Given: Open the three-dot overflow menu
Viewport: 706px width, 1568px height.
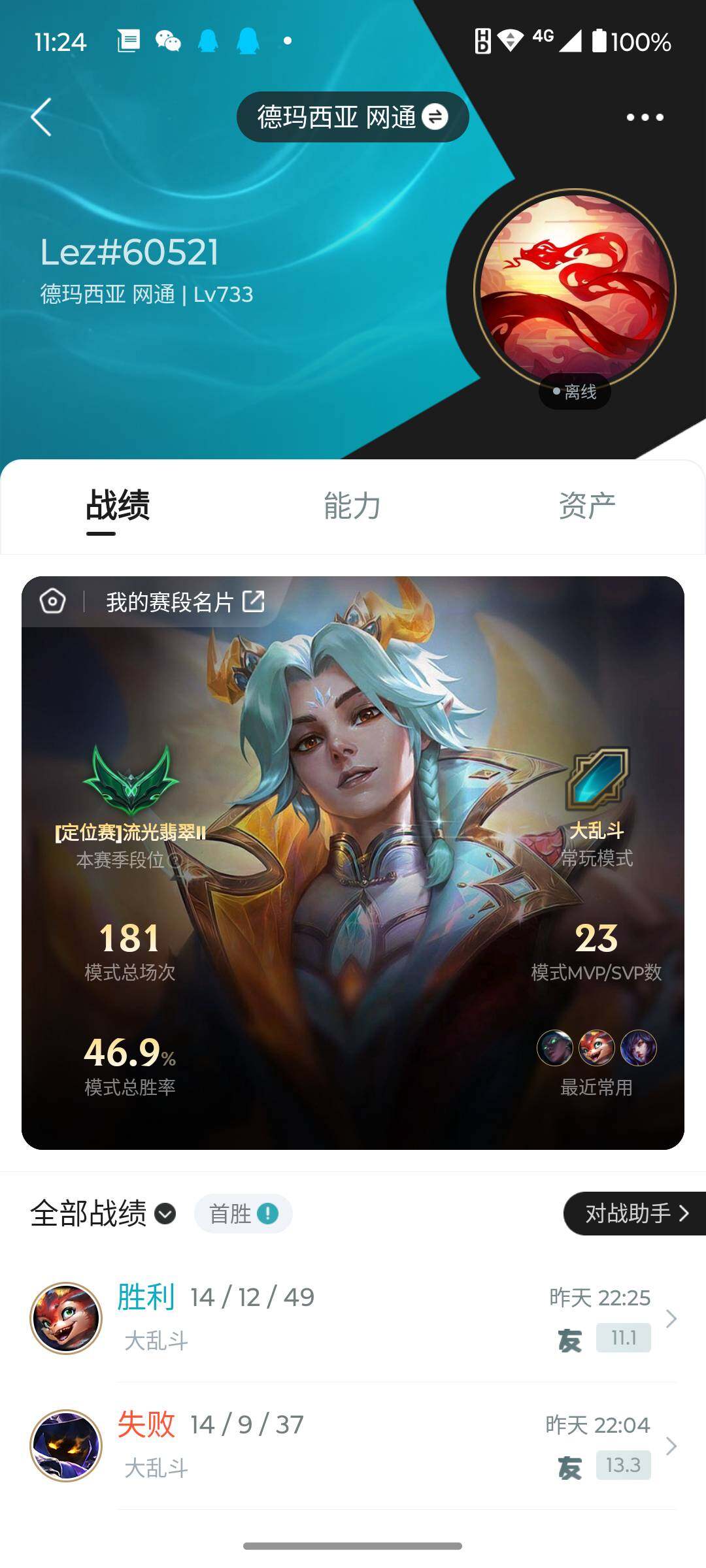Looking at the screenshot, I should [x=645, y=118].
